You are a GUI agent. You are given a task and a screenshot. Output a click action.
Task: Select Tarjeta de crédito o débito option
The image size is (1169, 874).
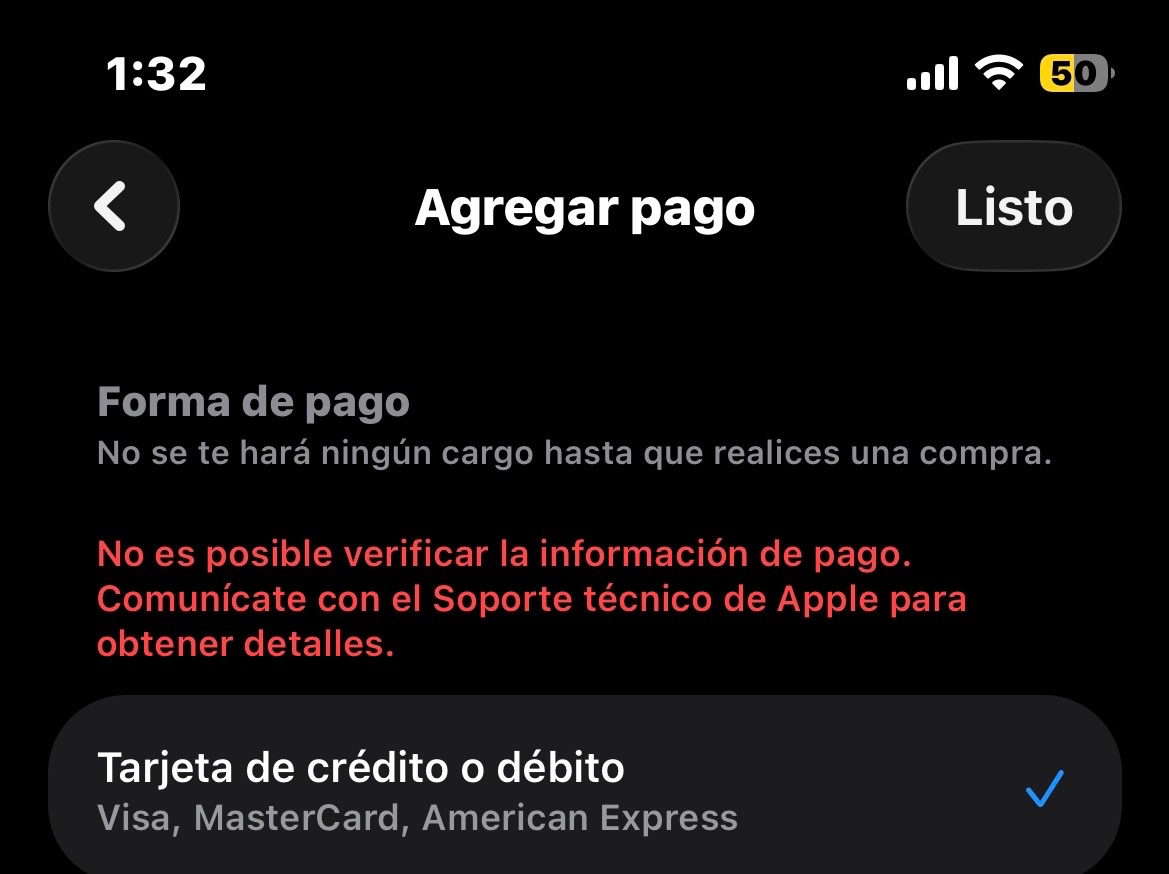click(584, 790)
